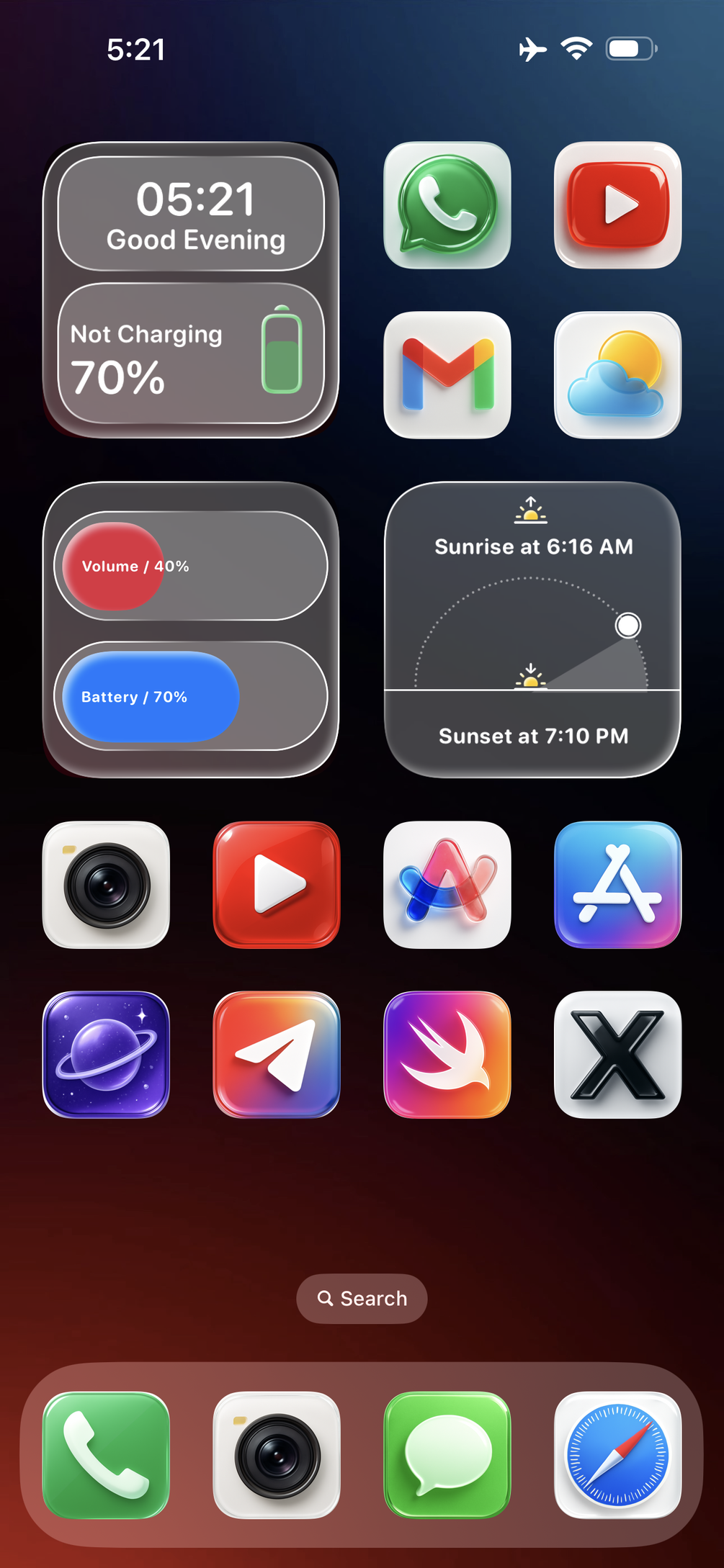Viewport: 724px width, 1568px height.
Task: Tap the Volume and Battery levels widget
Action: coord(191,630)
